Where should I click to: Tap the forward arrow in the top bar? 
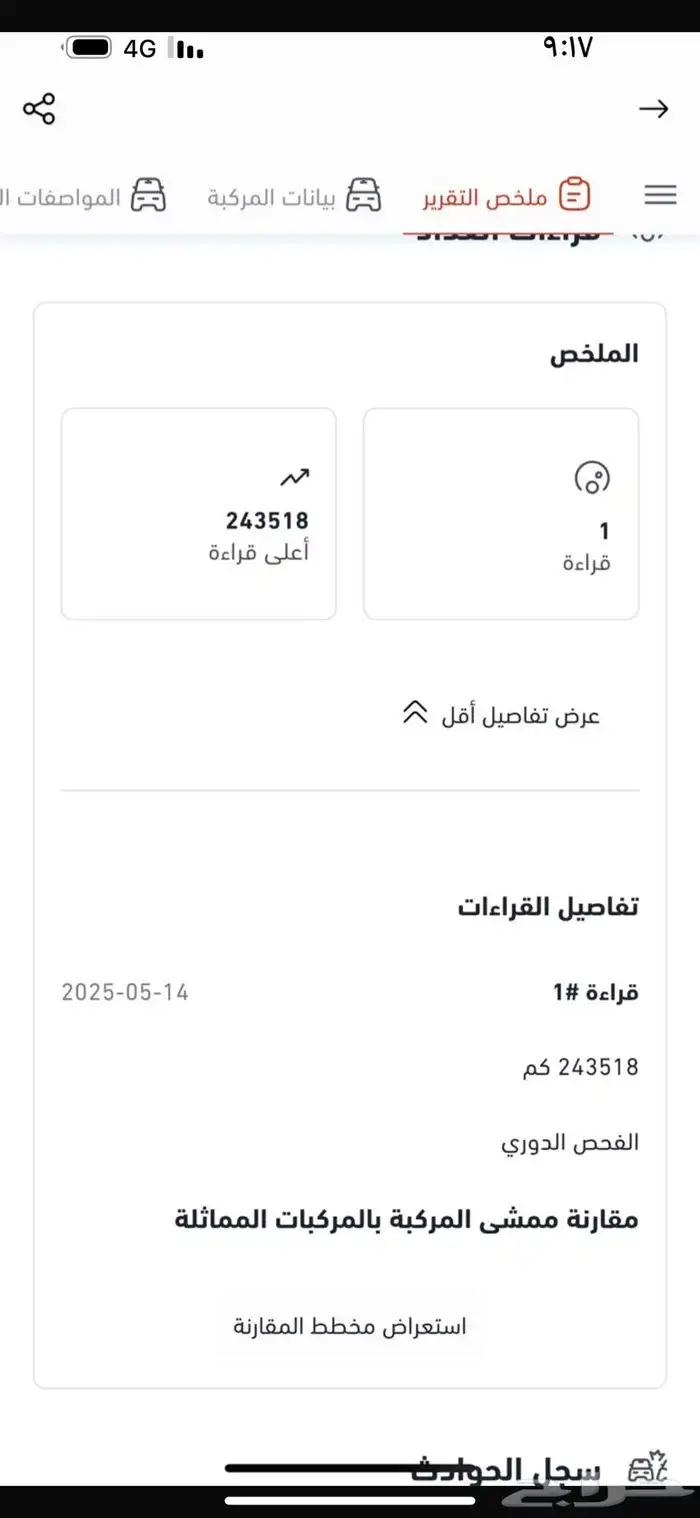(654, 109)
